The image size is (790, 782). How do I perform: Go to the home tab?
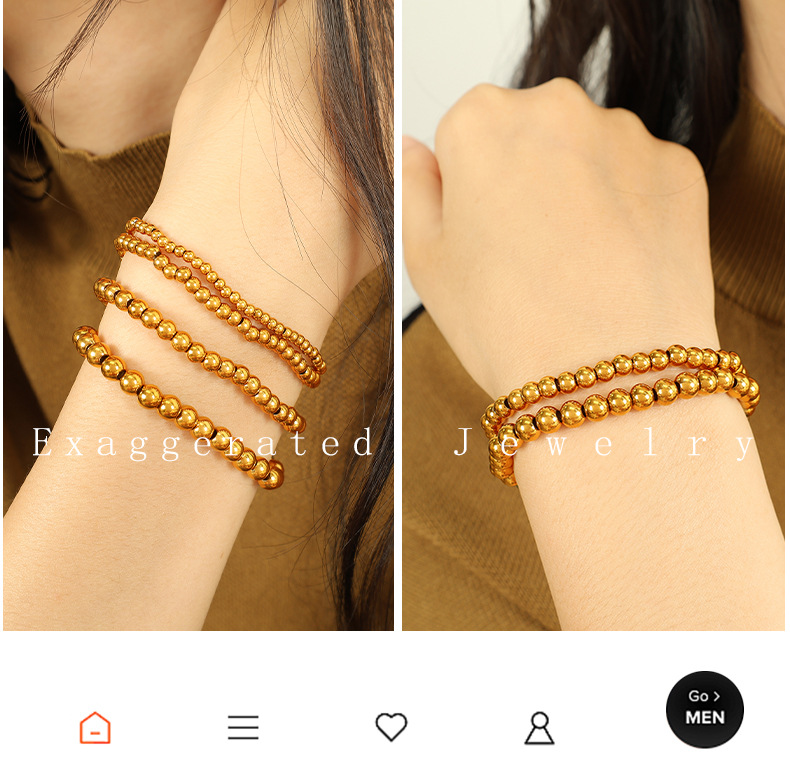[95, 727]
